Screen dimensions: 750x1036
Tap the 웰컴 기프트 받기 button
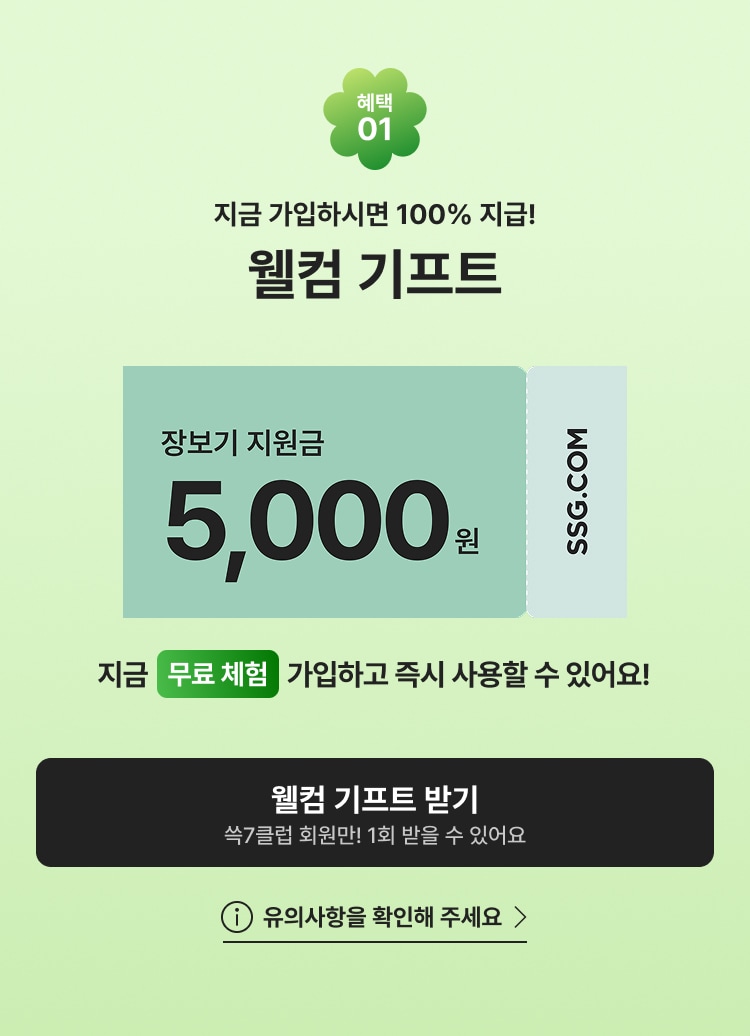pyautogui.click(x=375, y=812)
